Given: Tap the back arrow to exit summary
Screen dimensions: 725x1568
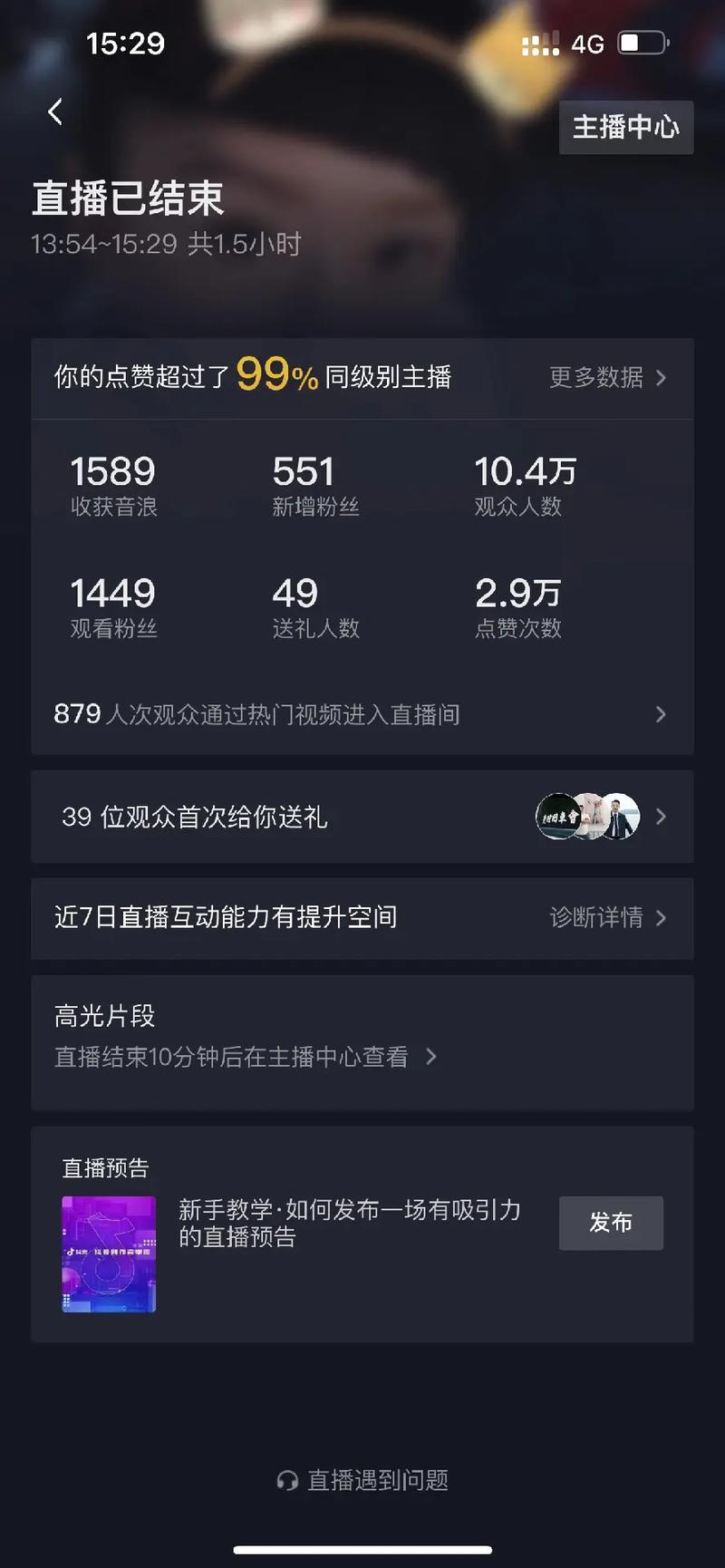Looking at the screenshot, I should 54,111.
